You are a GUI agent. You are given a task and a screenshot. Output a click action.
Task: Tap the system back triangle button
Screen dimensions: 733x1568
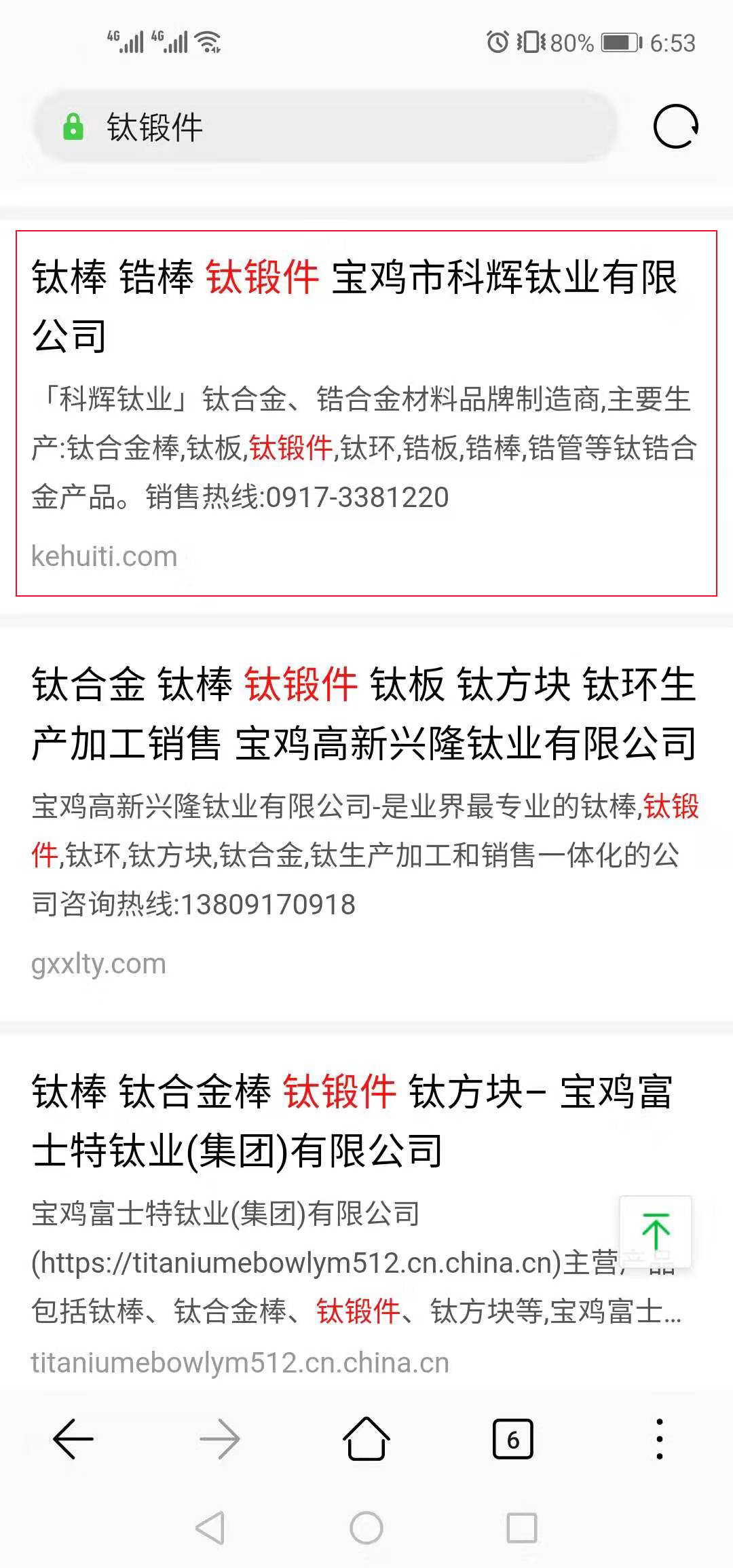coord(210,1529)
